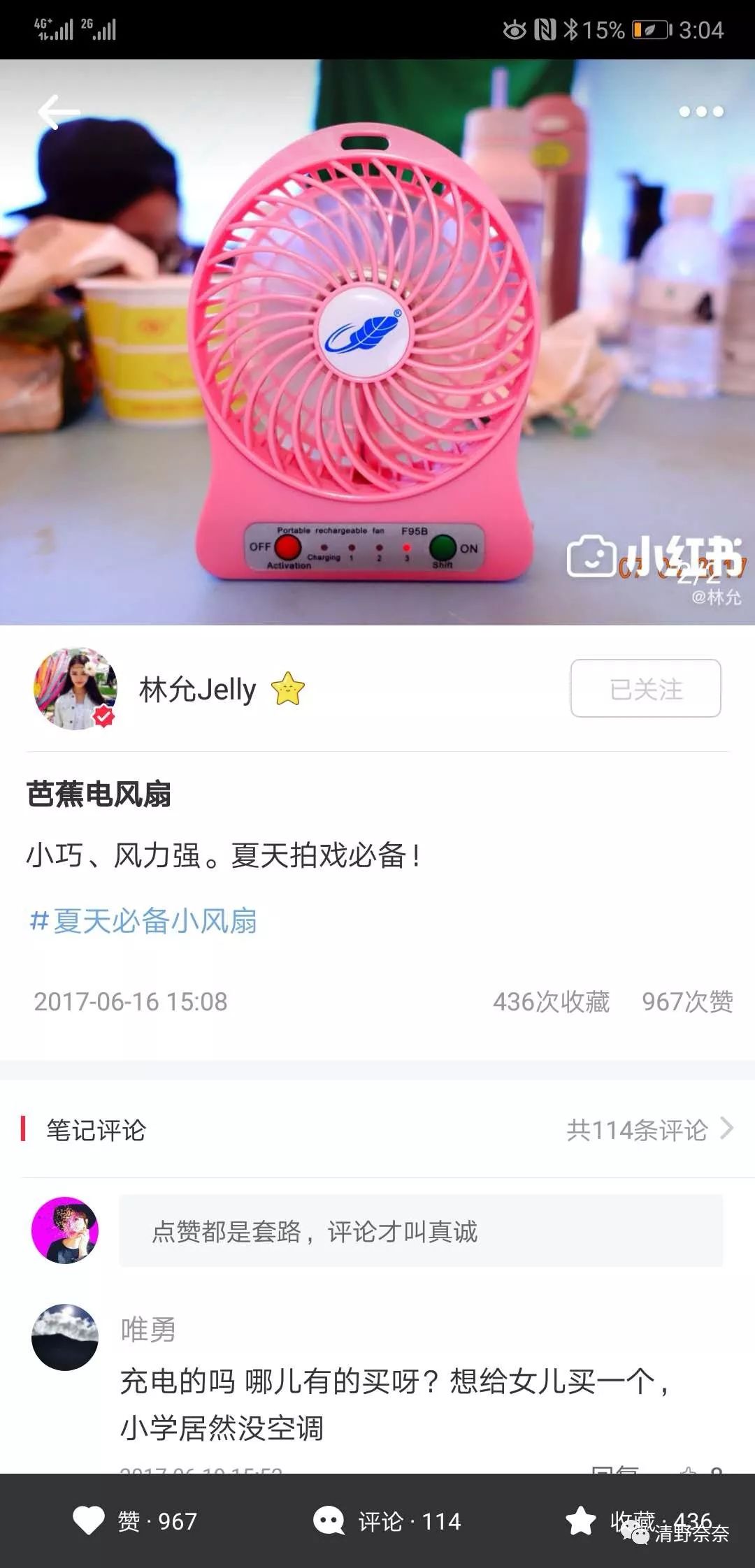Unfollow by tapping the 已关注 button
This screenshot has width=755, height=1568.
point(645,689)
